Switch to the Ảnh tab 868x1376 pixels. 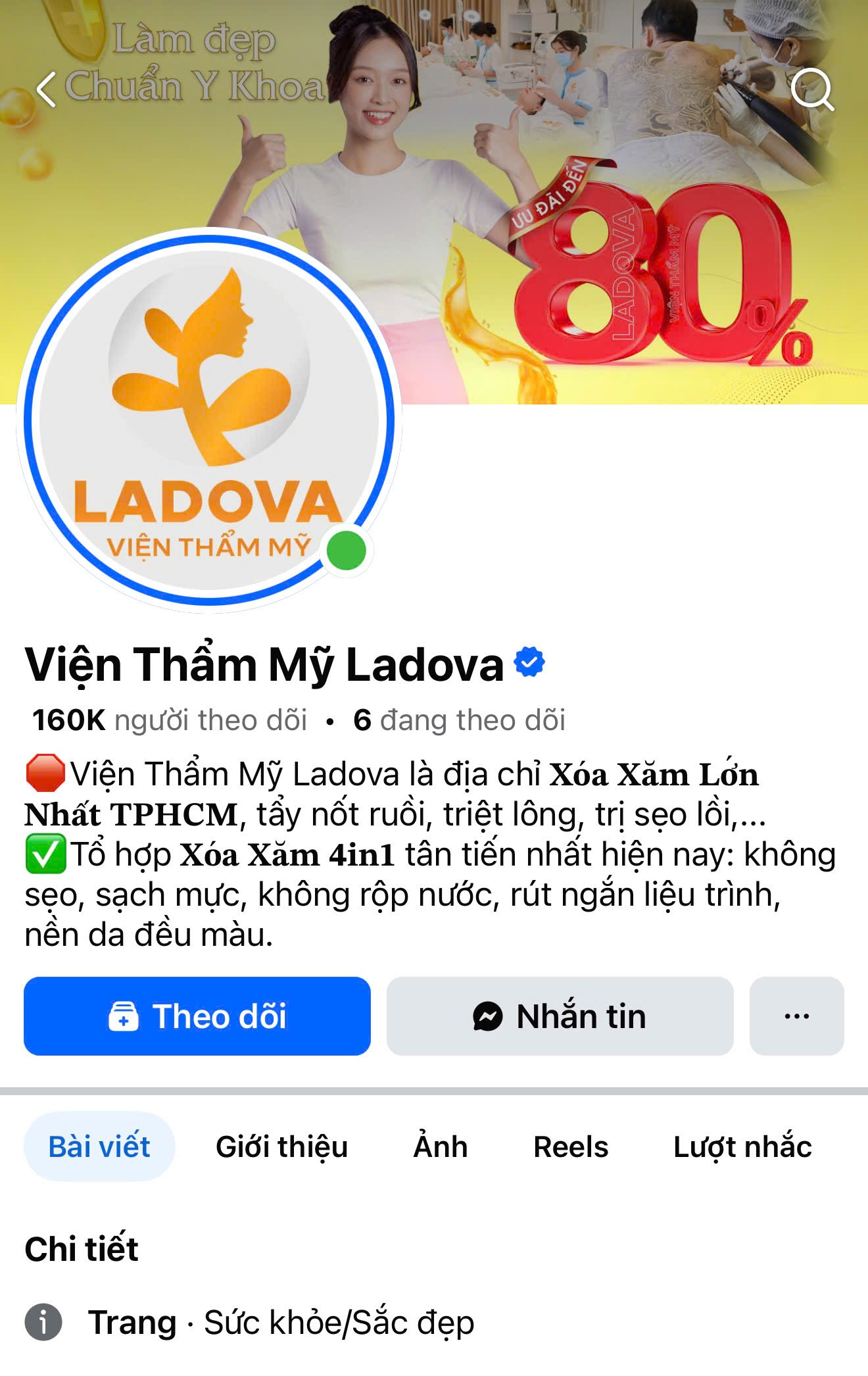pos(440,1146)
